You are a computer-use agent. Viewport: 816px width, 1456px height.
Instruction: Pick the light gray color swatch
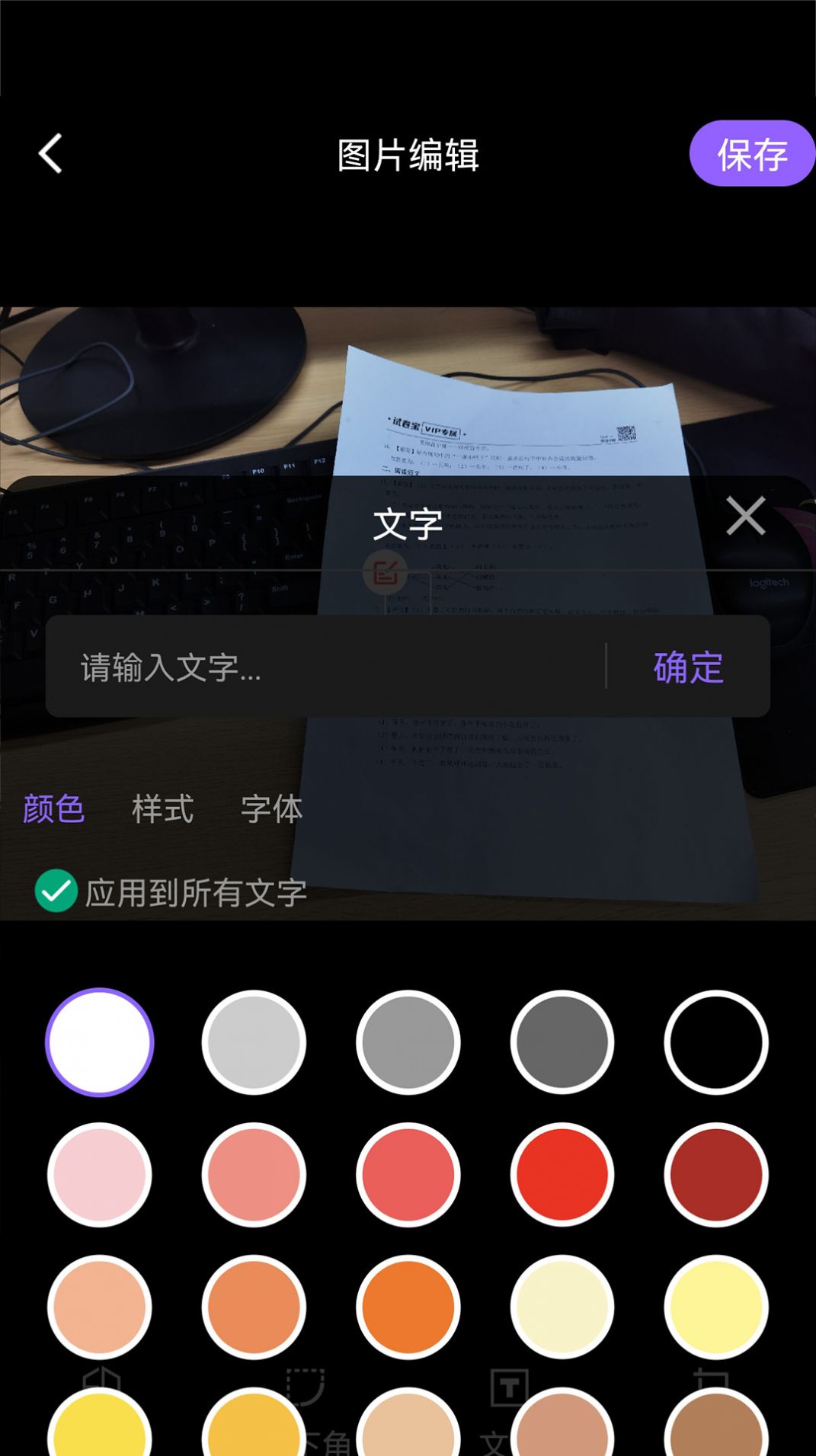254,1042
